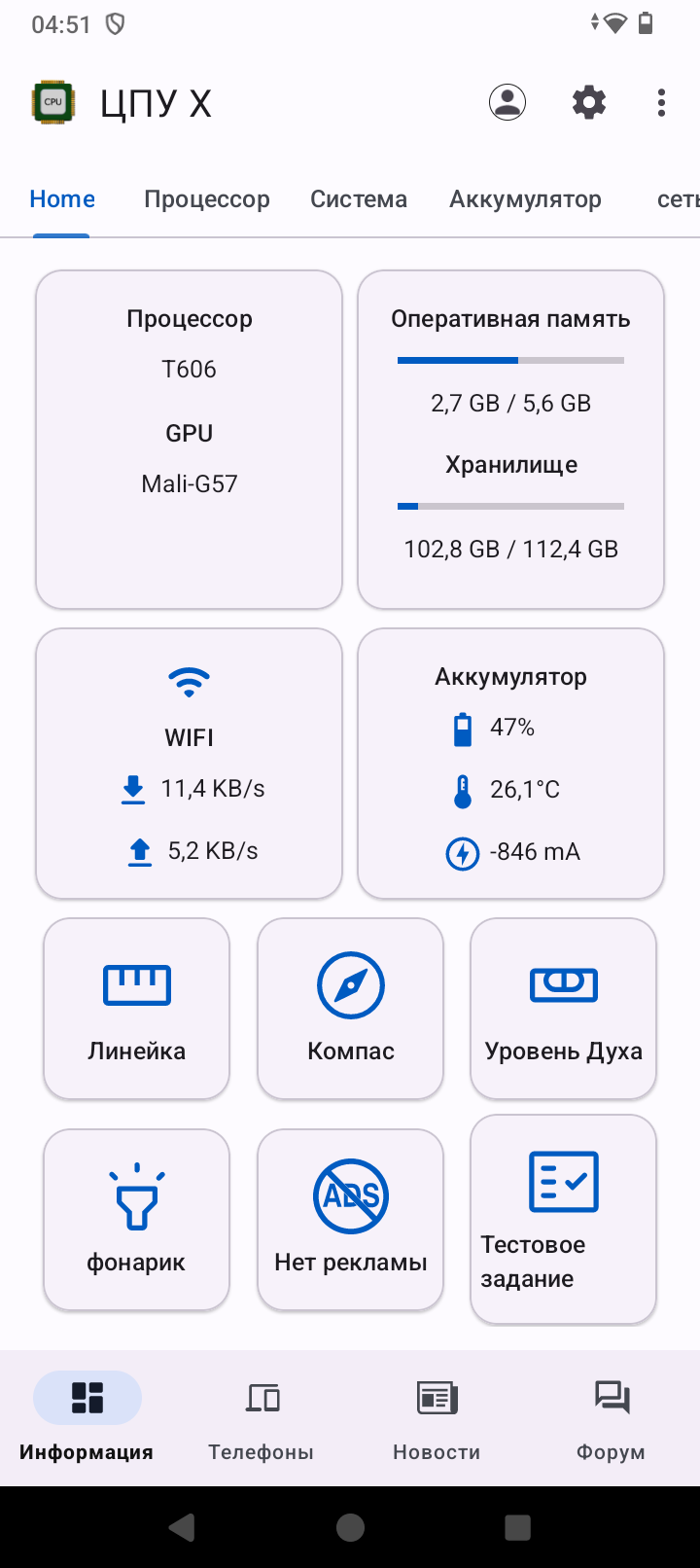This screenshot has height=1568, width=700.
Task: Go to the Новости section
Action: coord(437,1417)
